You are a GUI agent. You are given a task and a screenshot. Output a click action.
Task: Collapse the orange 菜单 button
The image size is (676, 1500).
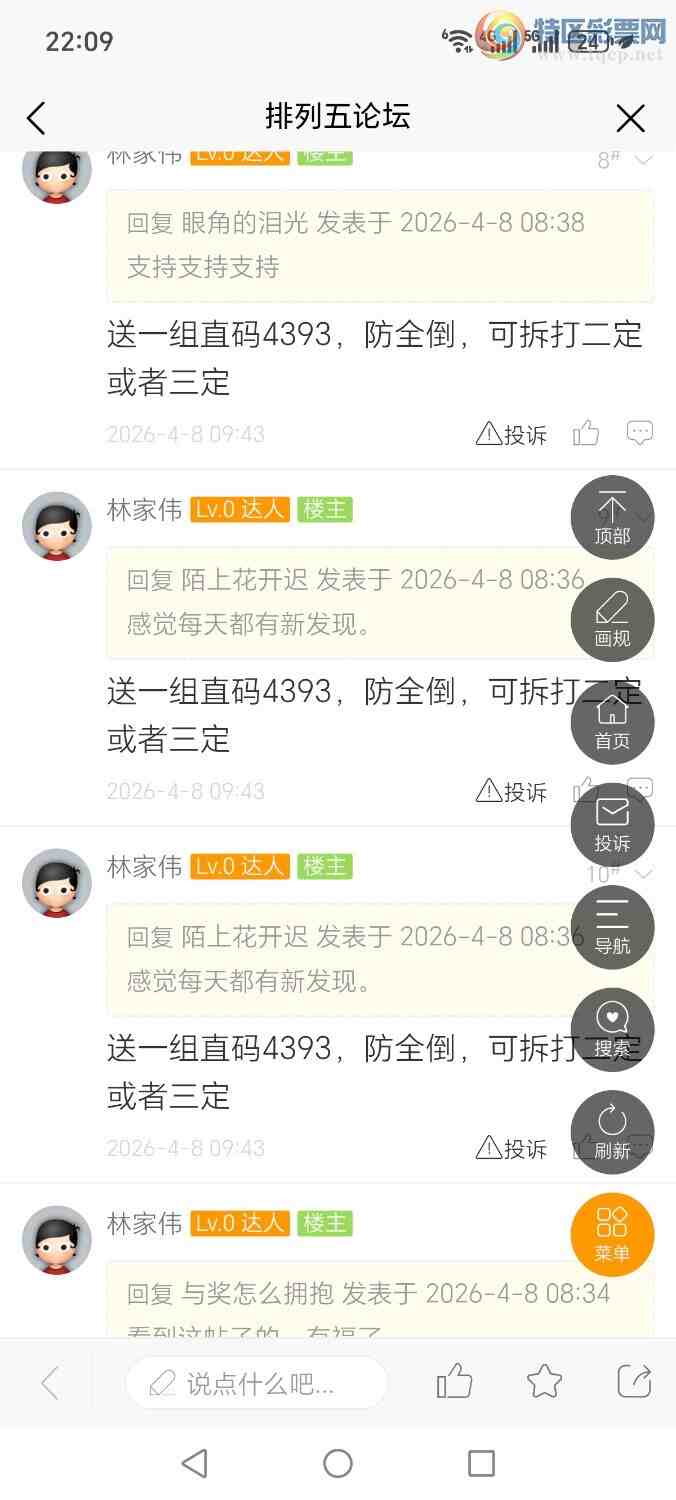[x=612, y=1235]
